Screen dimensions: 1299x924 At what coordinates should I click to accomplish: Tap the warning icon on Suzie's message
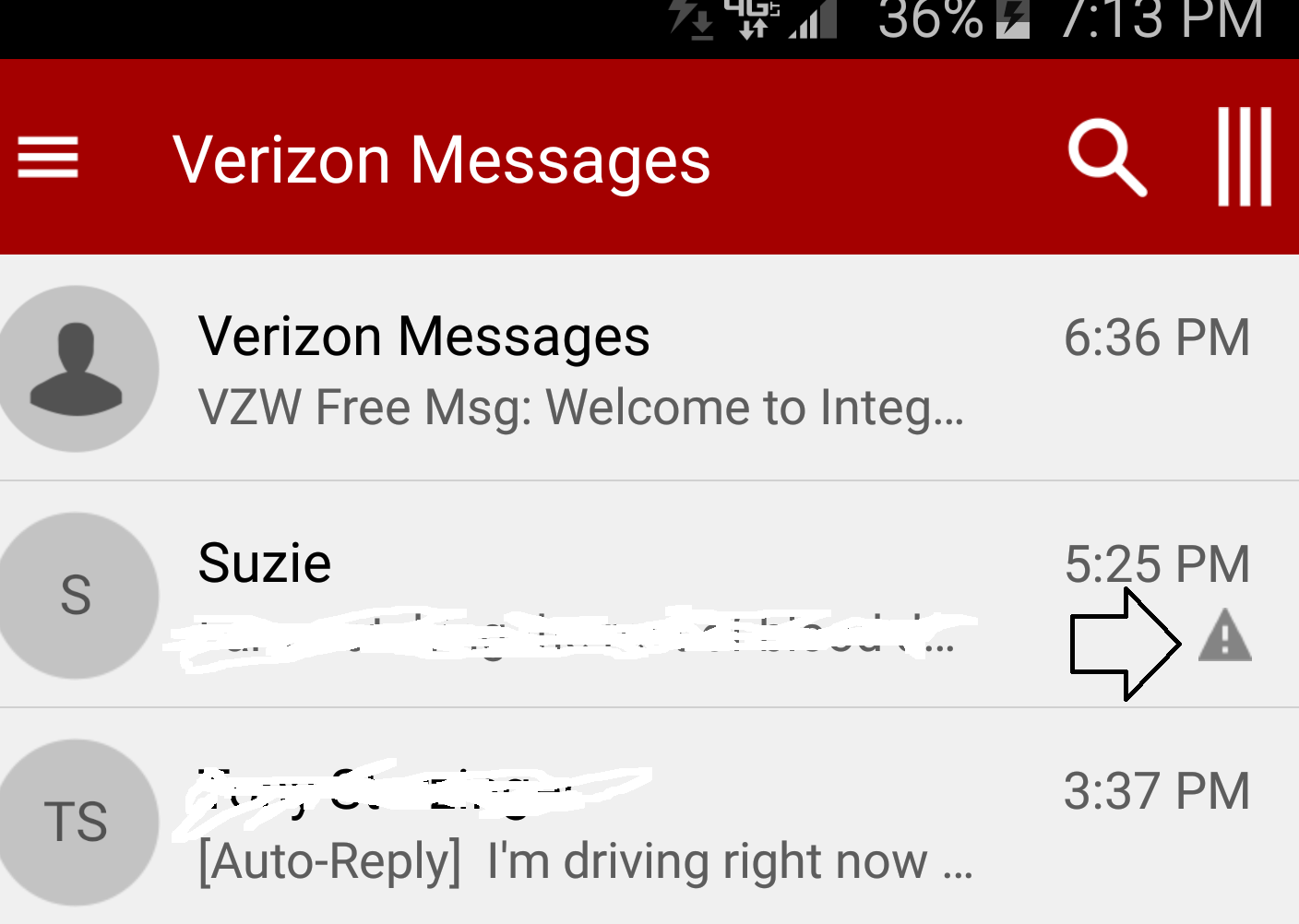[1224, 636]
